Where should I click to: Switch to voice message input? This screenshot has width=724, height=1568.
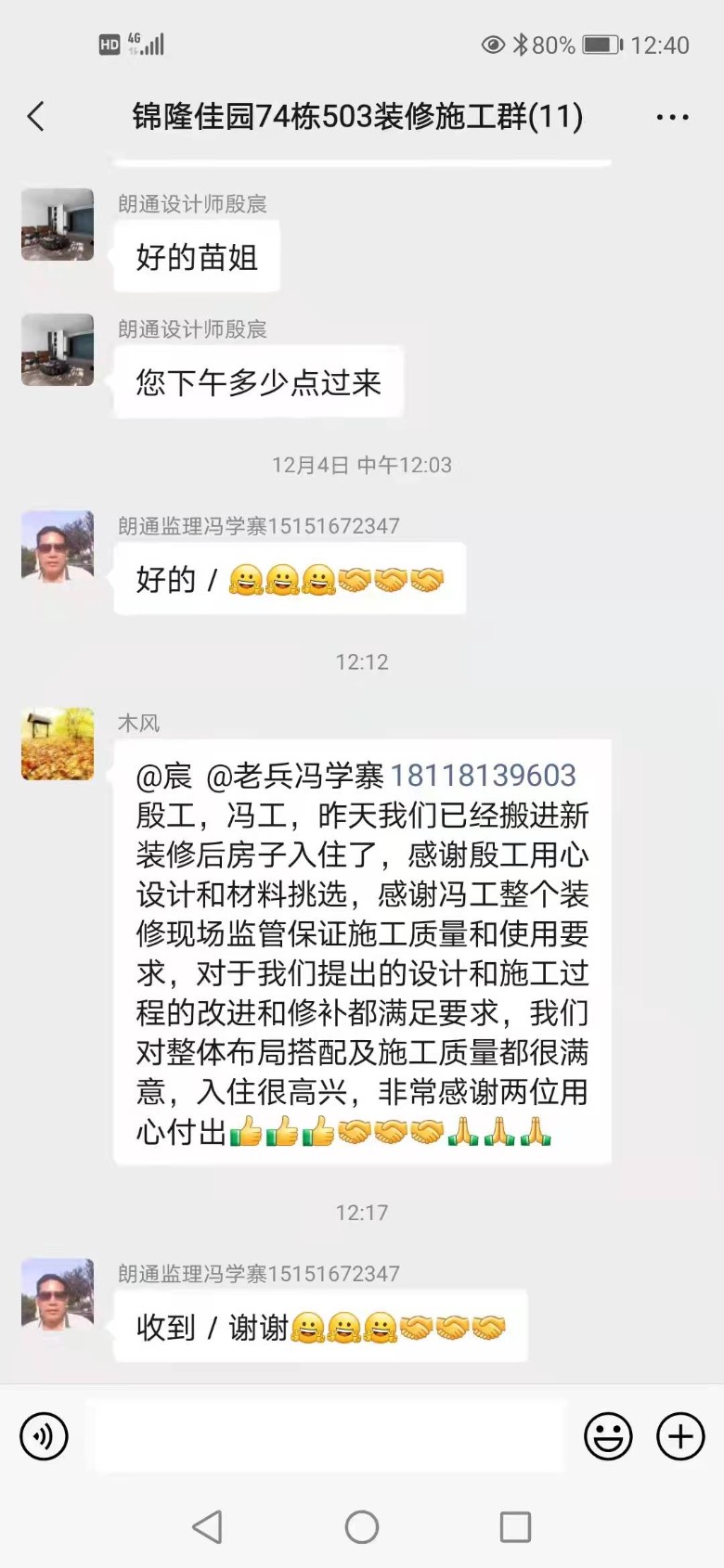coord(44,1436)
